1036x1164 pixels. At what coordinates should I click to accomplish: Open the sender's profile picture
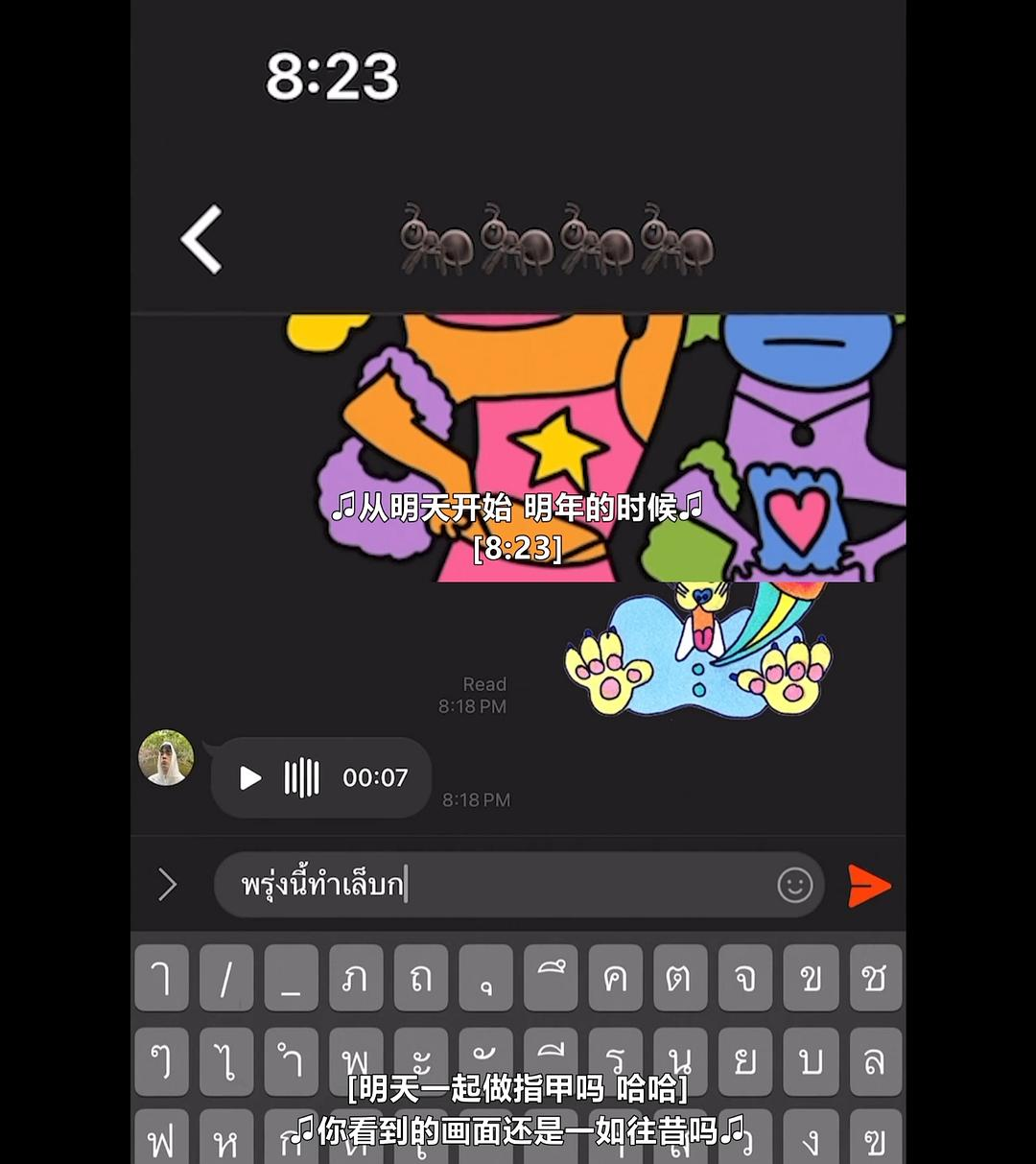[166, 757]
